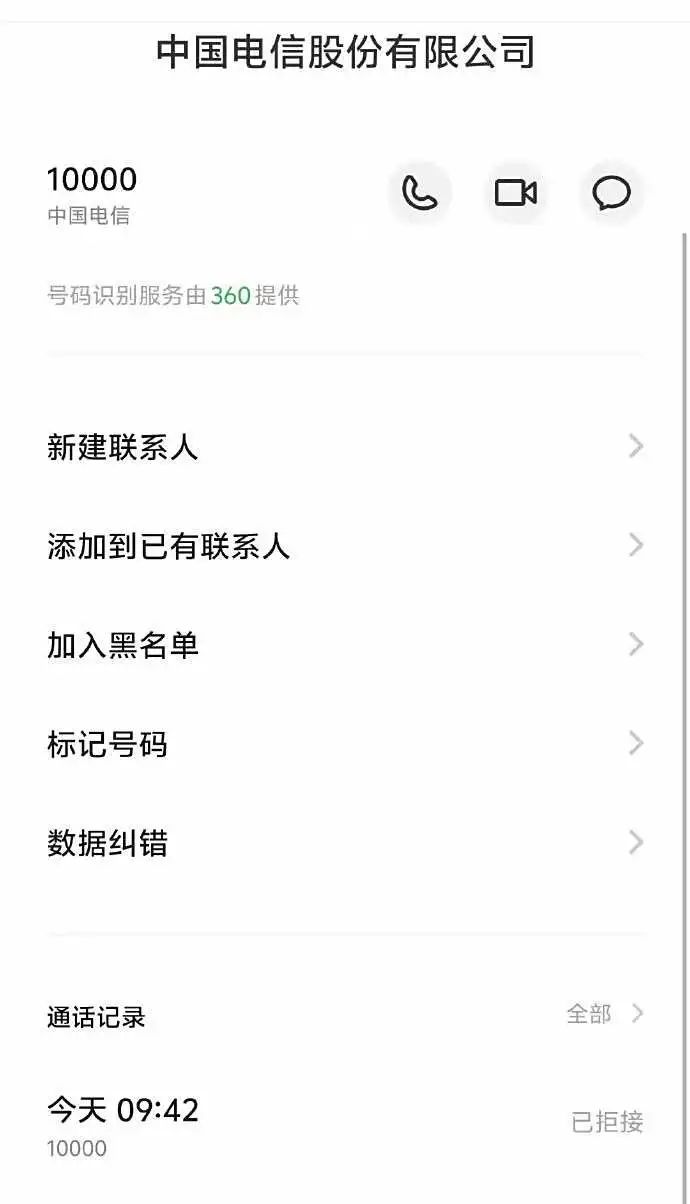The width and height of the screenshot is (690, 1204).
Task: Open the 今天 09:42 call log entry
Action: [x=345, y=1123]
